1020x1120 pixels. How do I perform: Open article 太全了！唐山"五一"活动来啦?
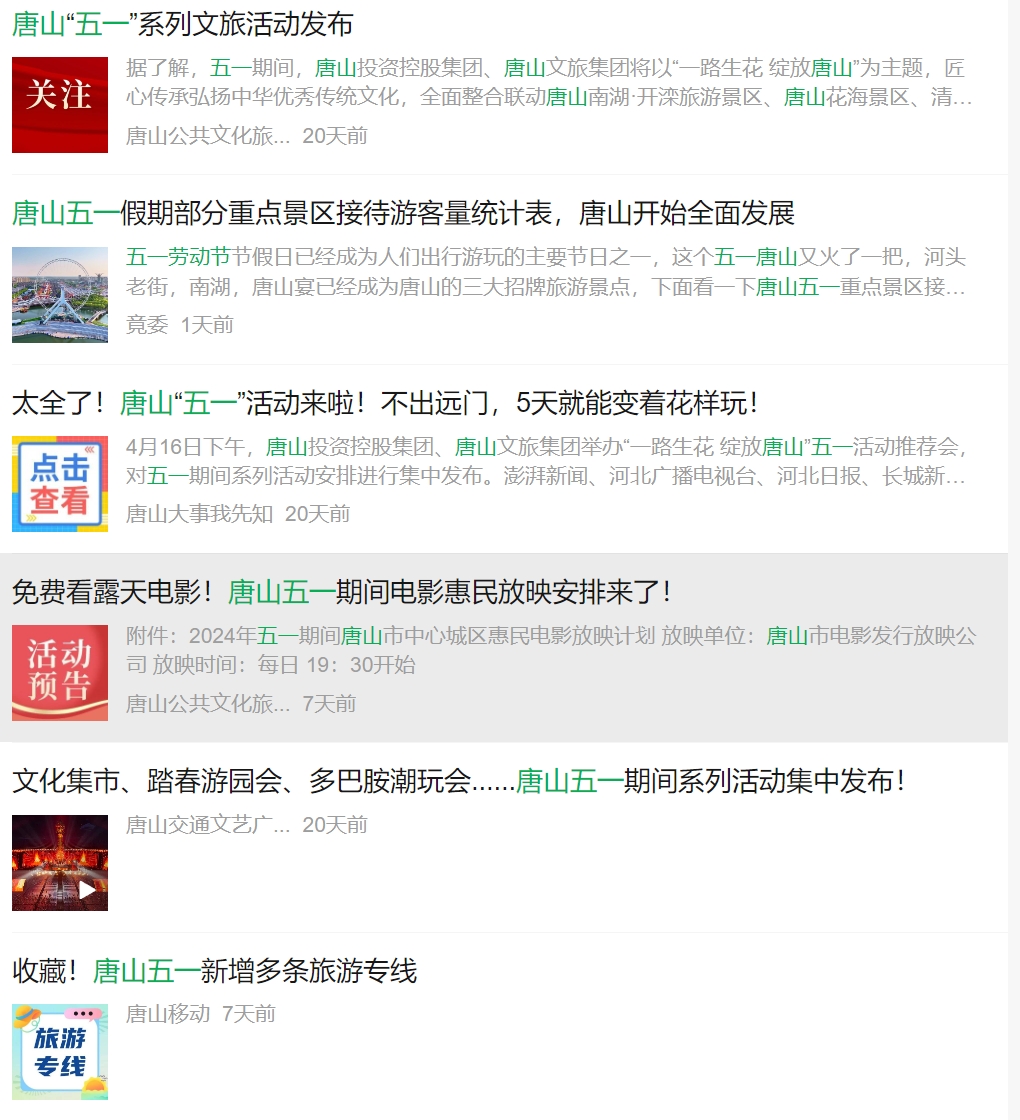pos(385,403)
